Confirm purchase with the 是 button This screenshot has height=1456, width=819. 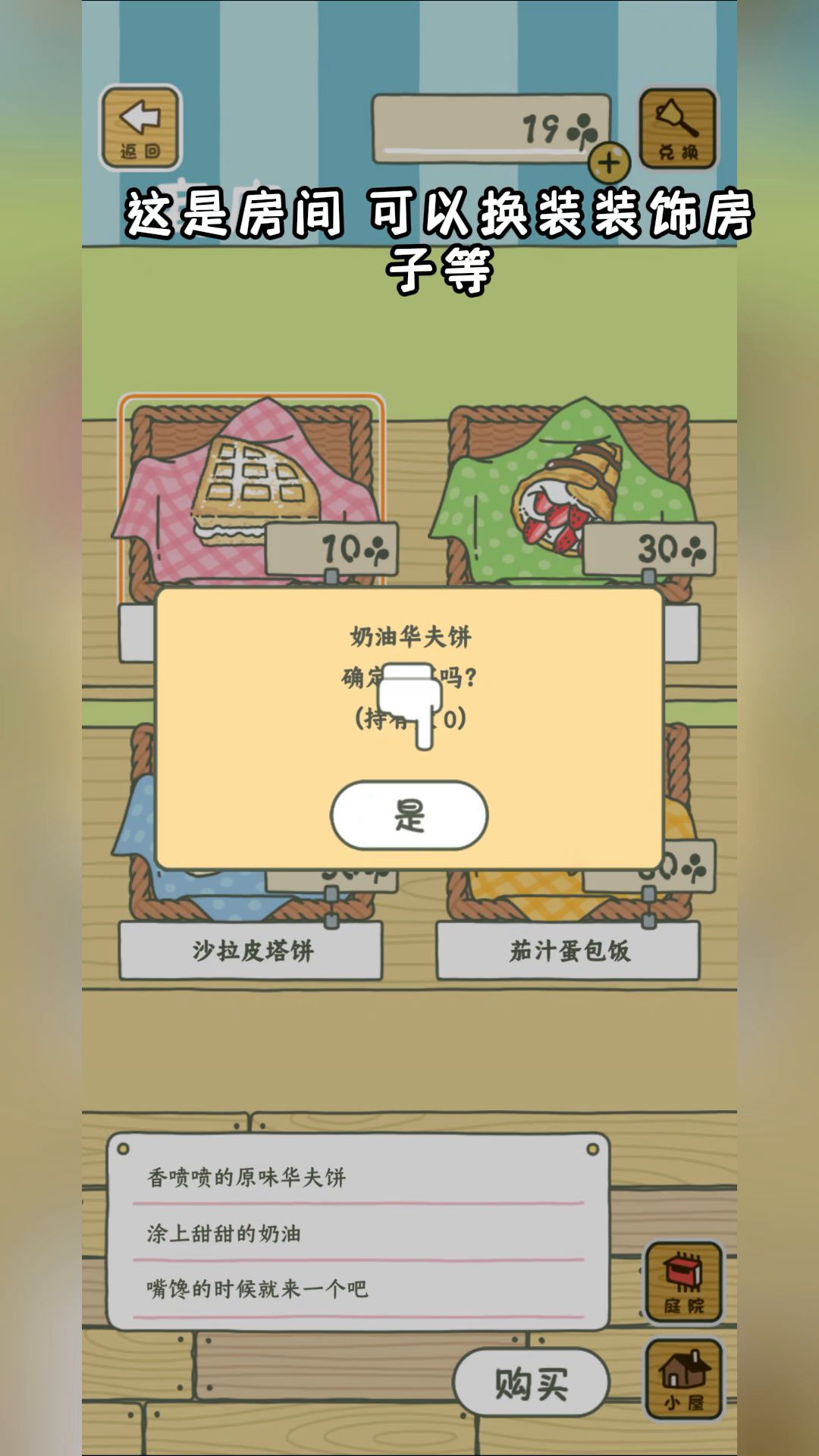click(409, 815)
